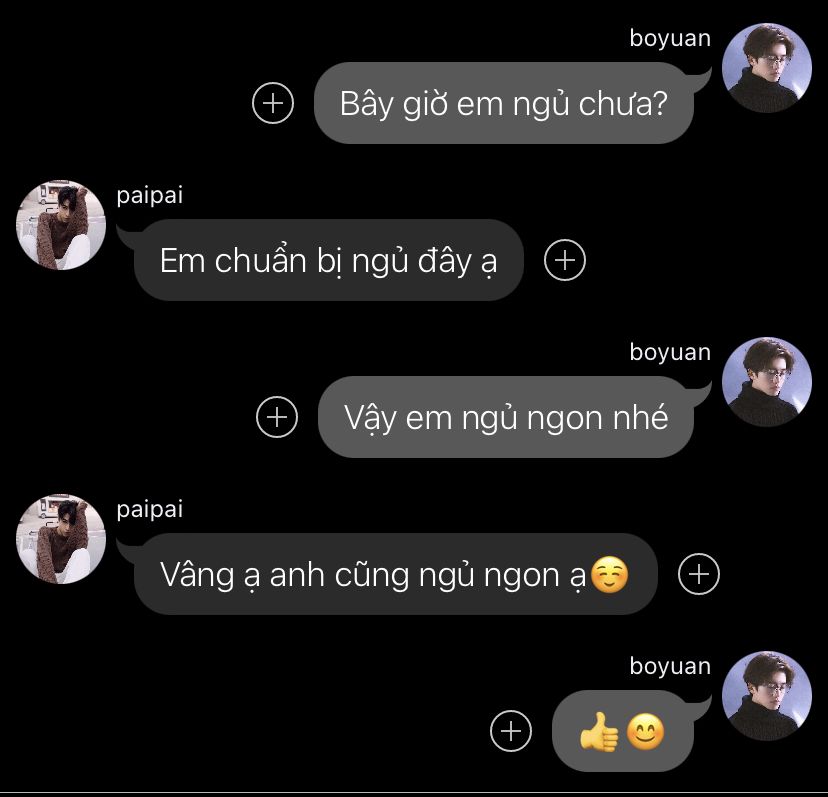The width and height of the screenshot is (828, 797).
Task: Open paipai's avatar beside "Em chuẩn bị ngủ đây ạ"
Action: (x=61, y=225)
